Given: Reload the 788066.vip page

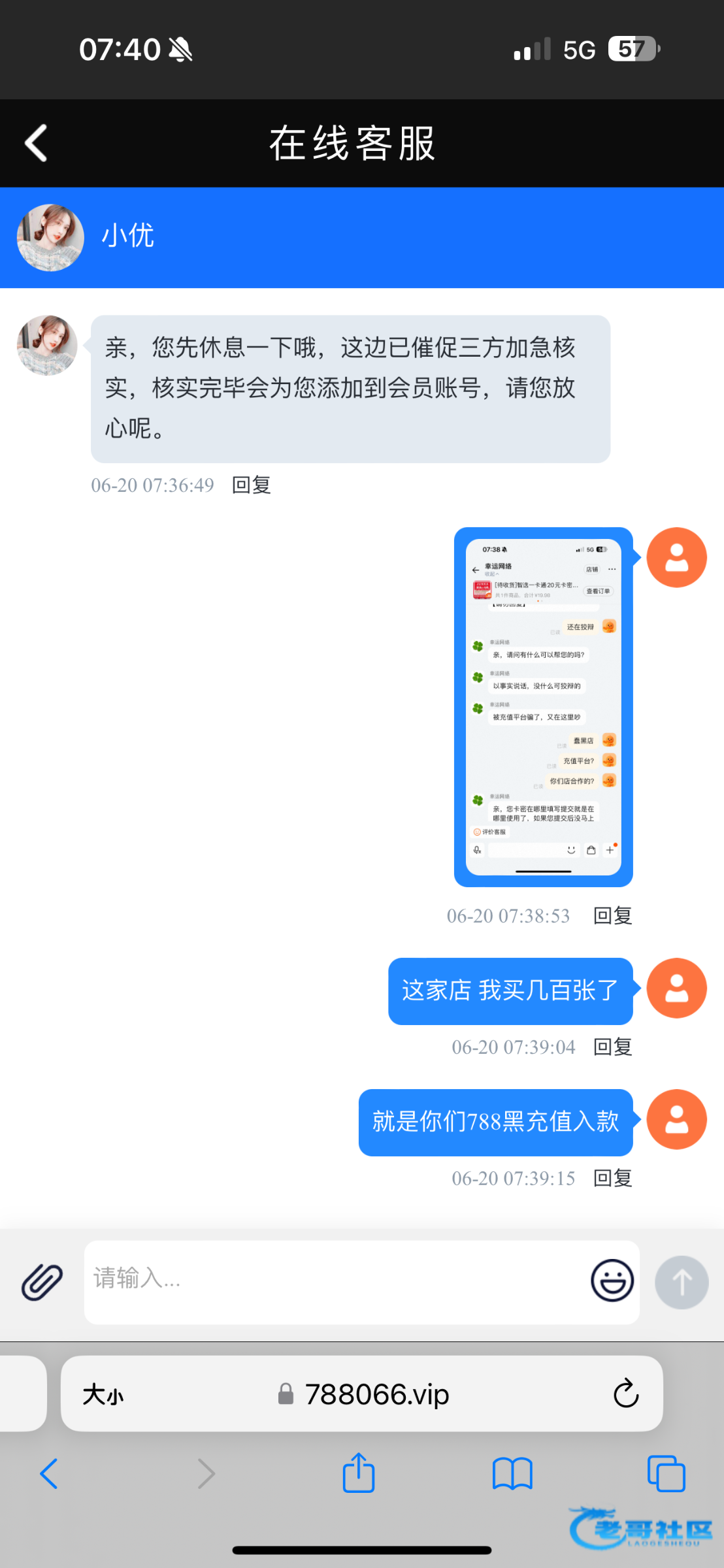Looking at the screenshot, I should pos(625,1394).
